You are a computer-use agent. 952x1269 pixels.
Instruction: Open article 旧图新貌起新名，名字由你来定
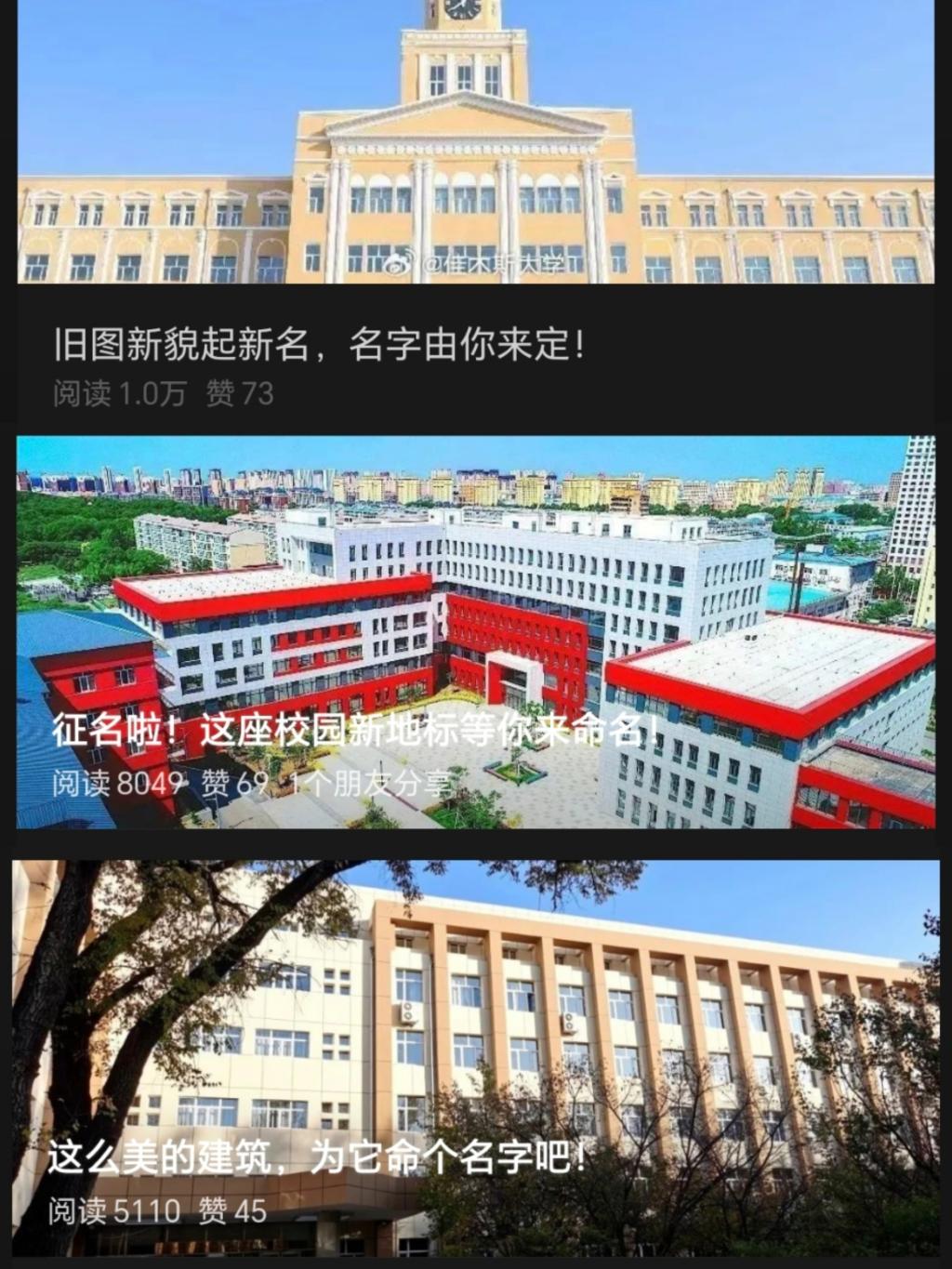coord(321,346)
